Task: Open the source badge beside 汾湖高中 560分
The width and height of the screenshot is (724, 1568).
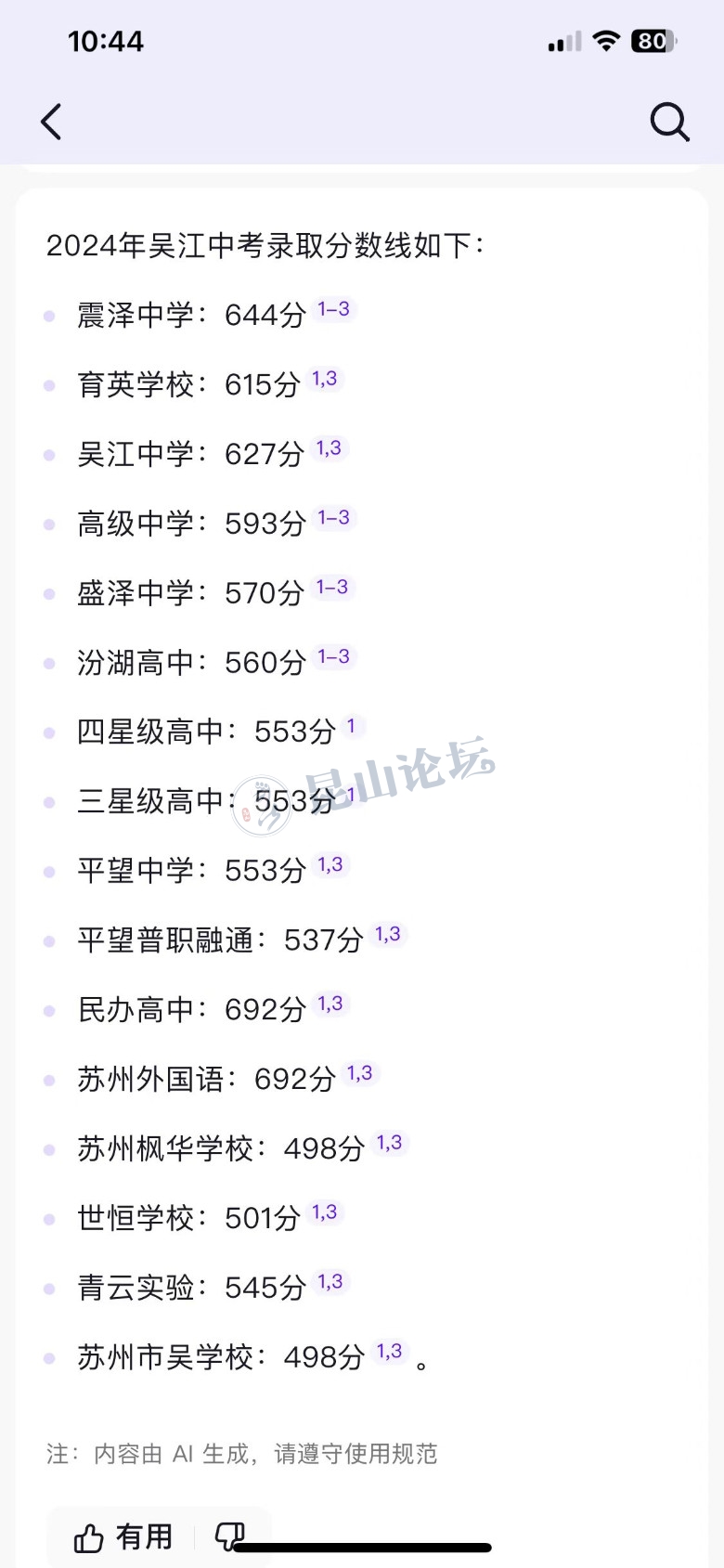Action: pyautogui.click(x=333, y=657)
